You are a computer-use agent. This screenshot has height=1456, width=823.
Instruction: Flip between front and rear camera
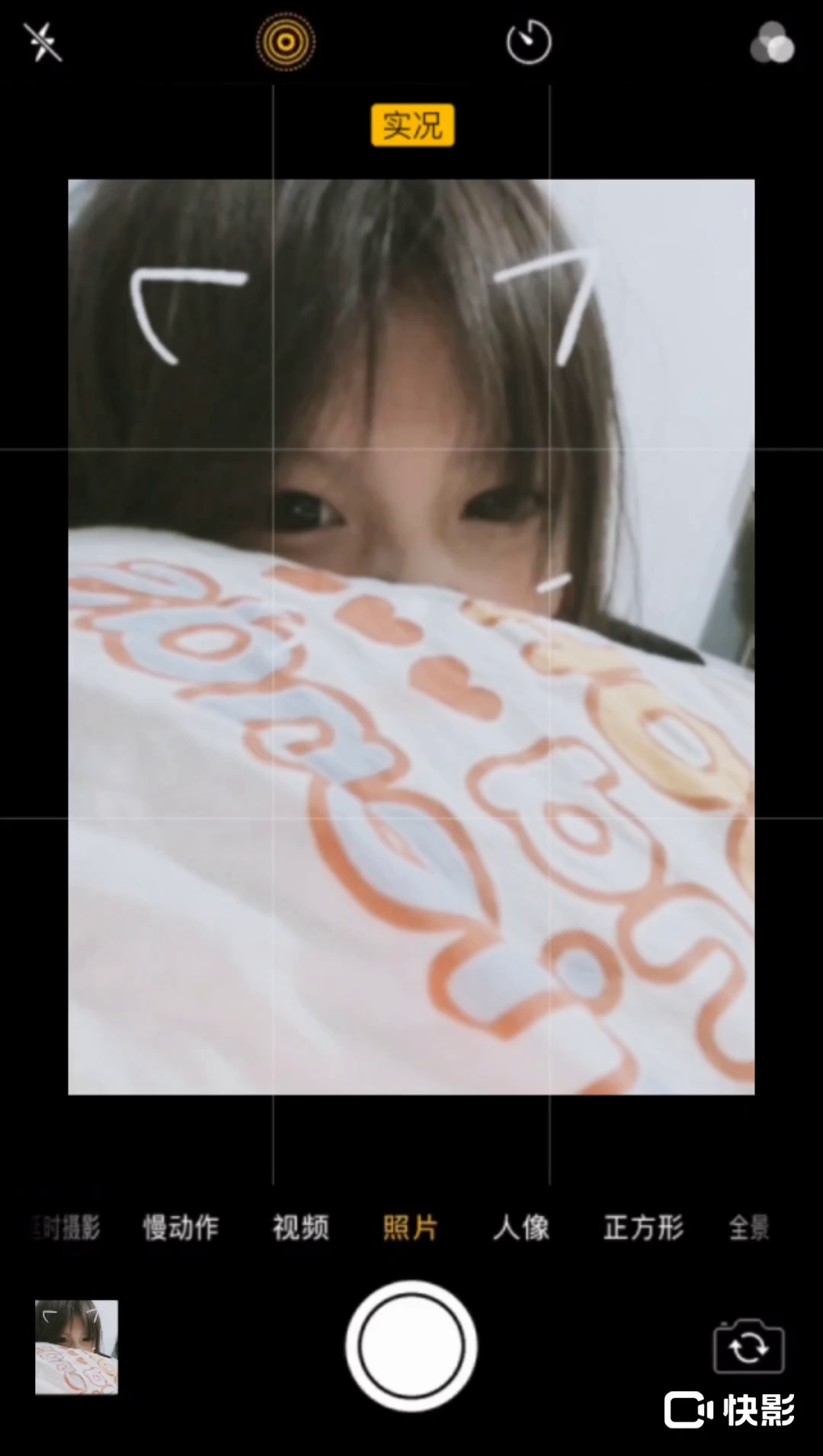point(748,1348)
